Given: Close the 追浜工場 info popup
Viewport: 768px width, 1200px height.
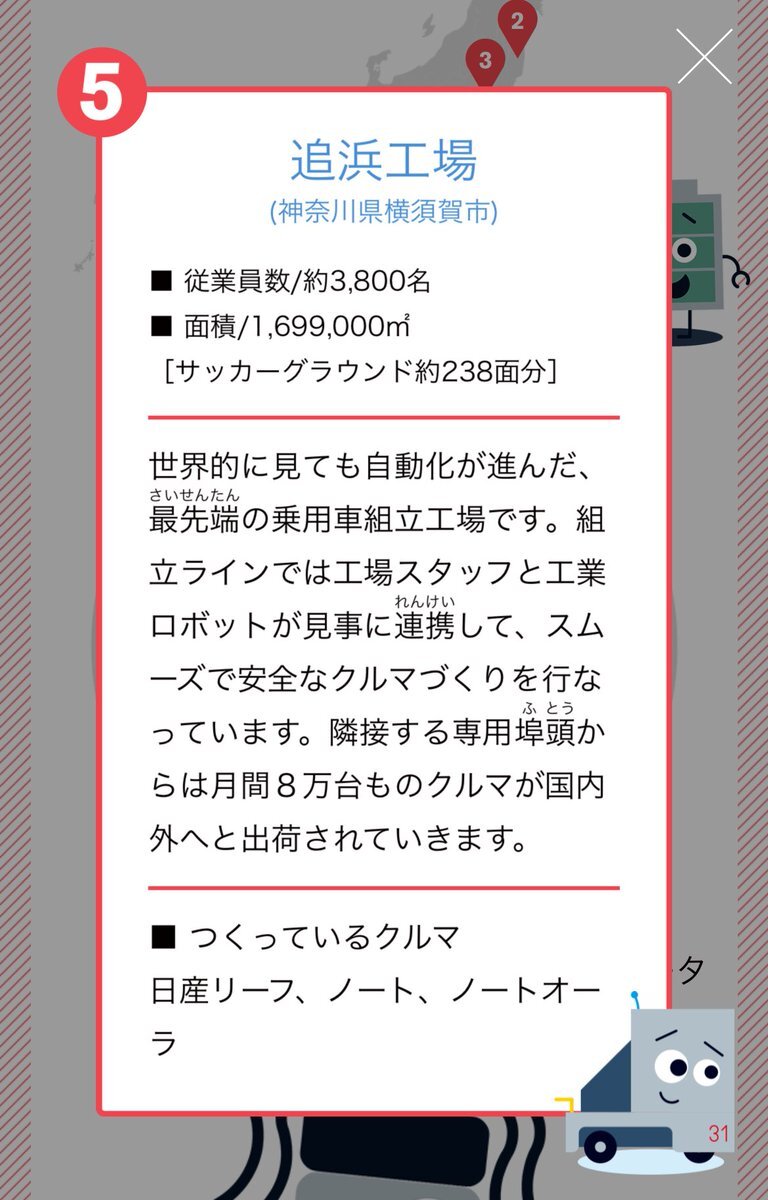Looking at the screenshot, I should [x=704, y=56].
